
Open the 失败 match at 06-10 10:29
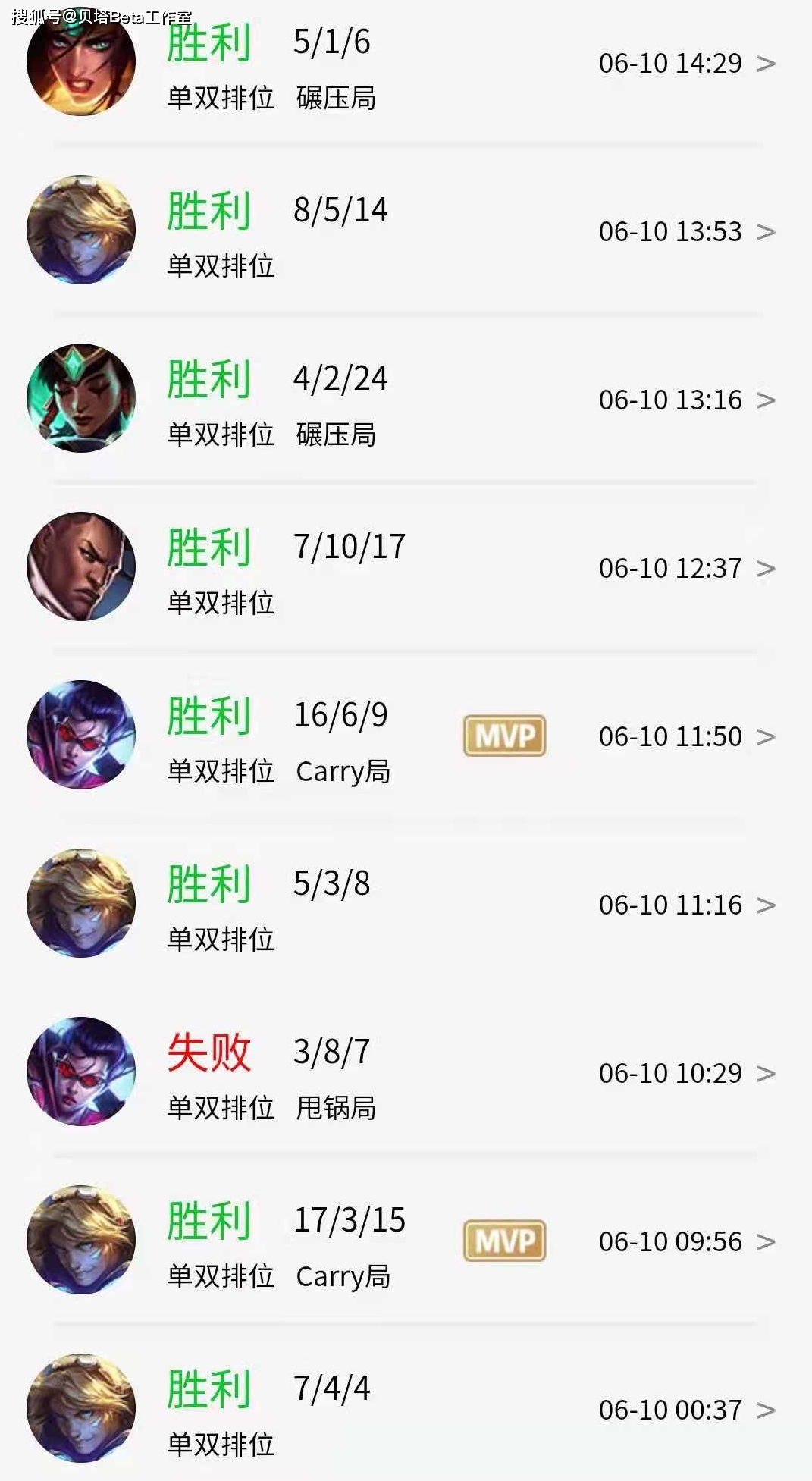tap(765, 1074)
